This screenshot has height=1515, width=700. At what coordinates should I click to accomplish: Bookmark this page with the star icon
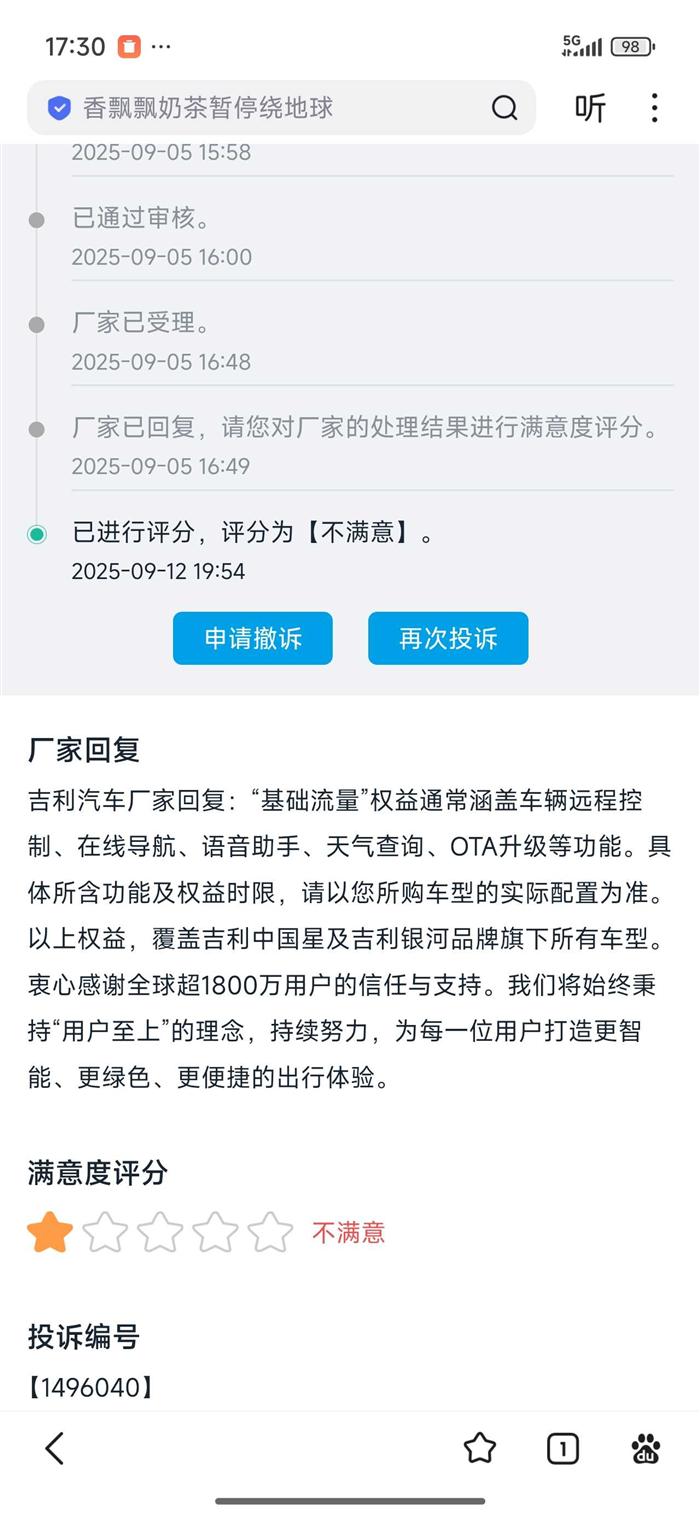[x=480, y=1448]
